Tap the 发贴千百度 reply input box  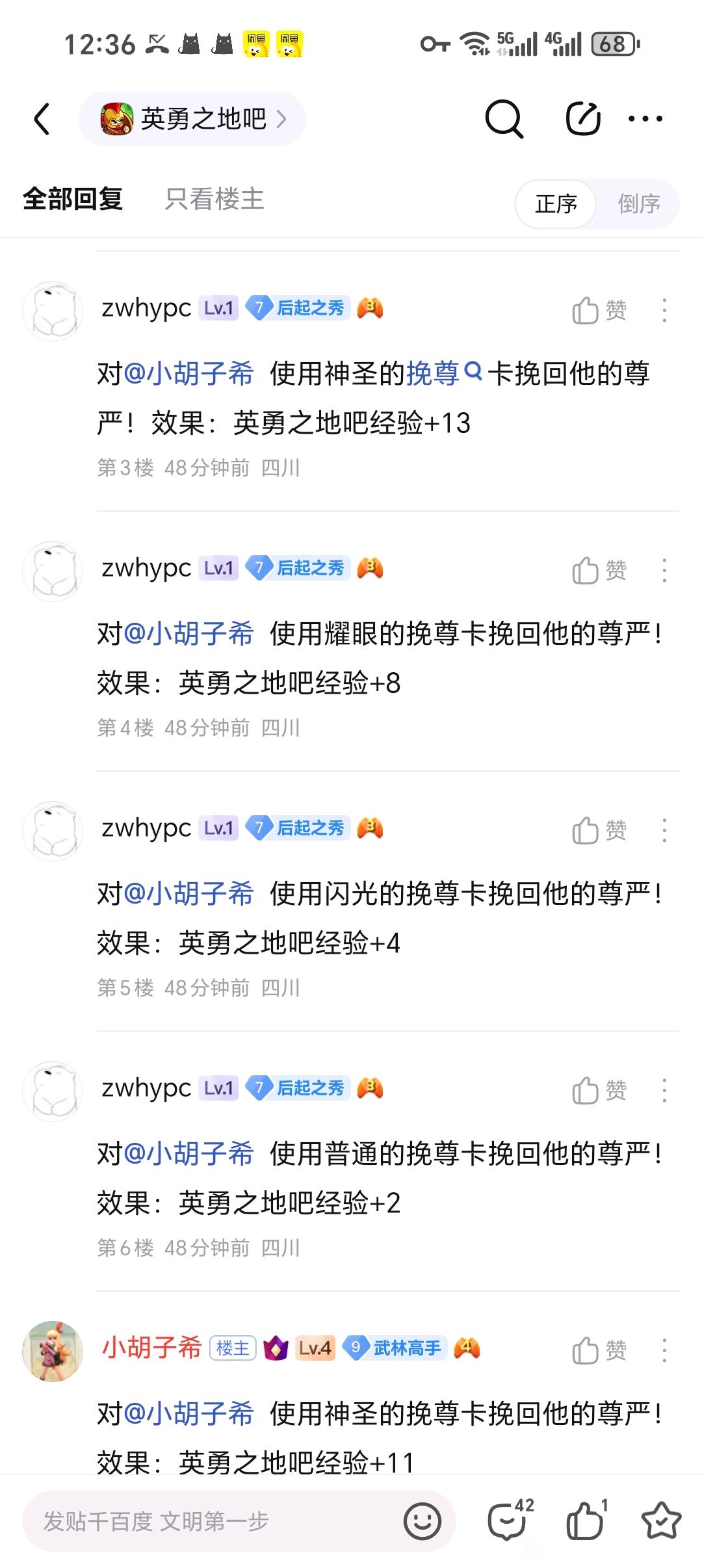coord(214,1521)
